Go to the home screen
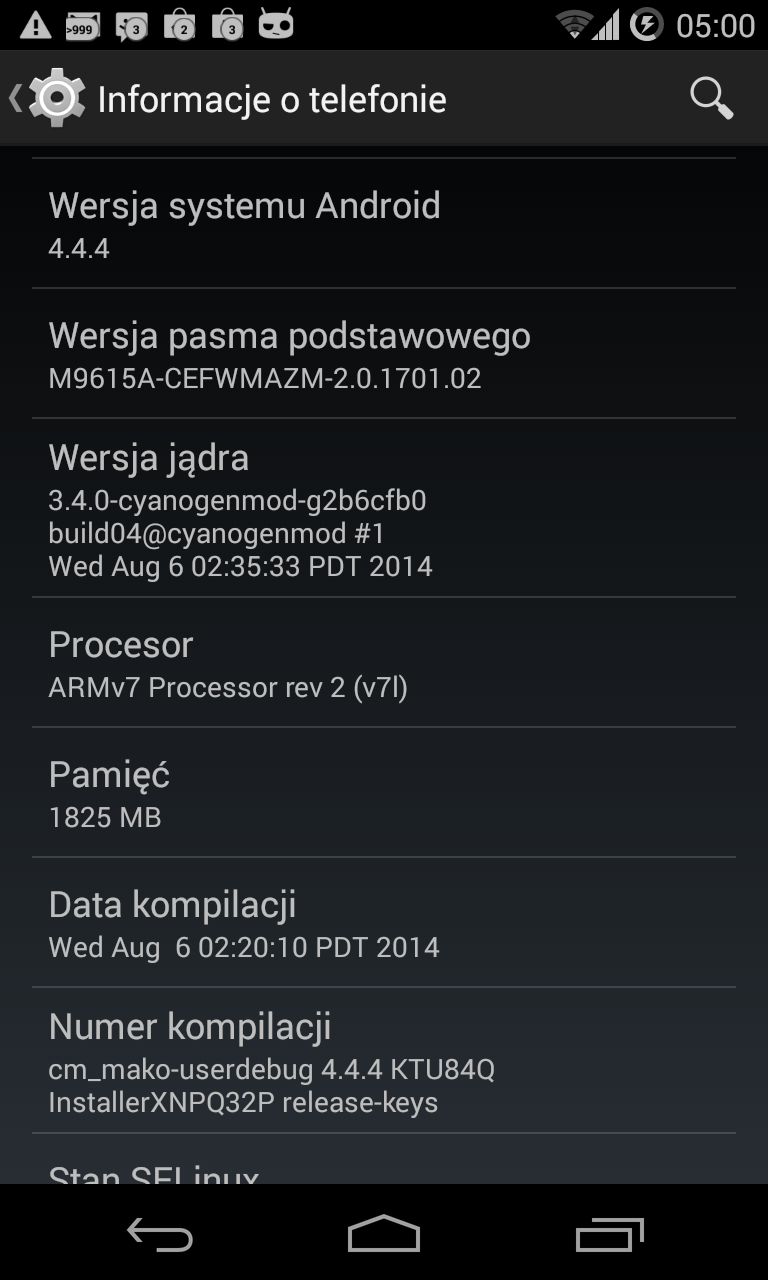 coord(384,1234)
